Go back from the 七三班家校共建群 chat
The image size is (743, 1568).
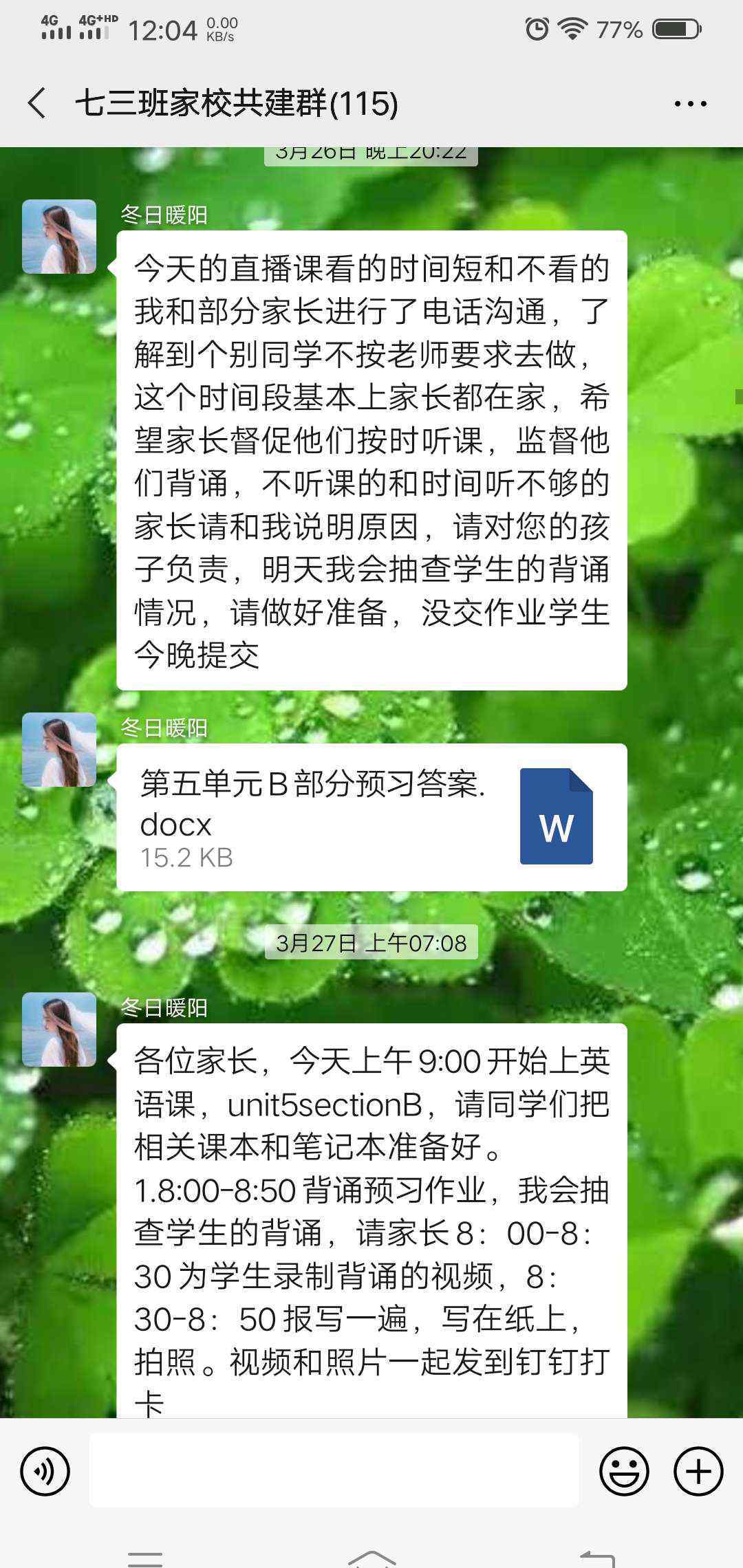[37, 104]
